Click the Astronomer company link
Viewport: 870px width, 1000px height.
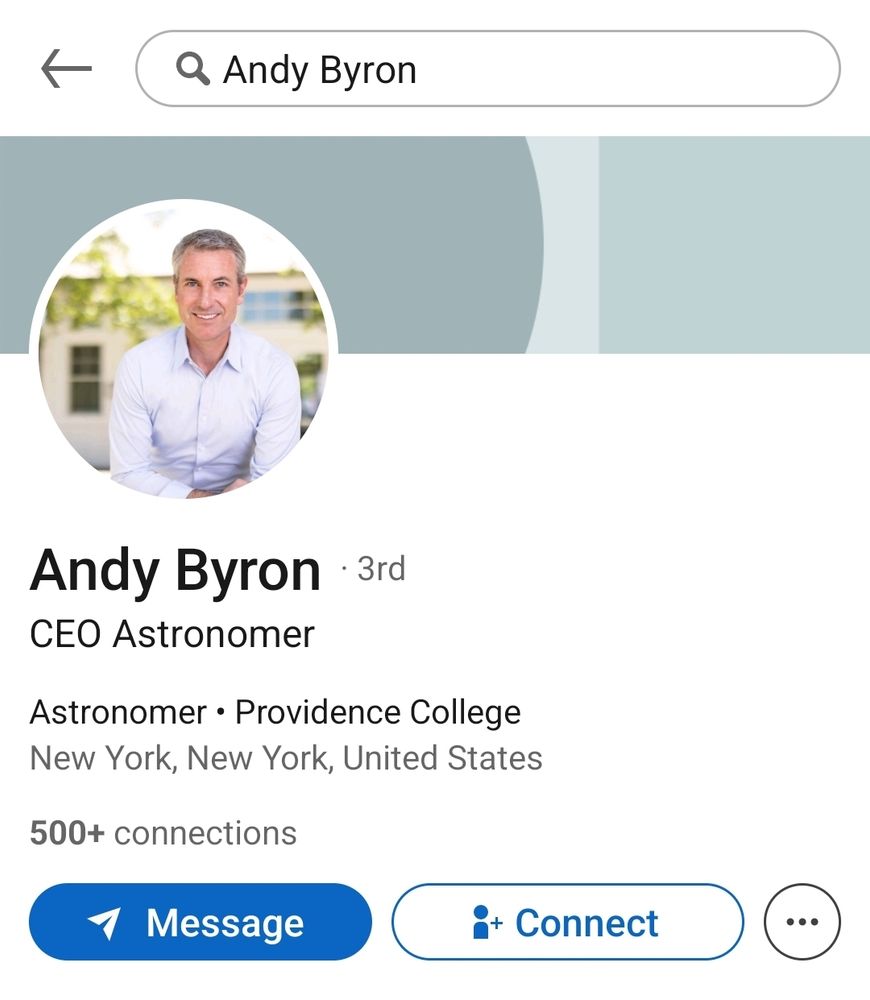point(115,712)
